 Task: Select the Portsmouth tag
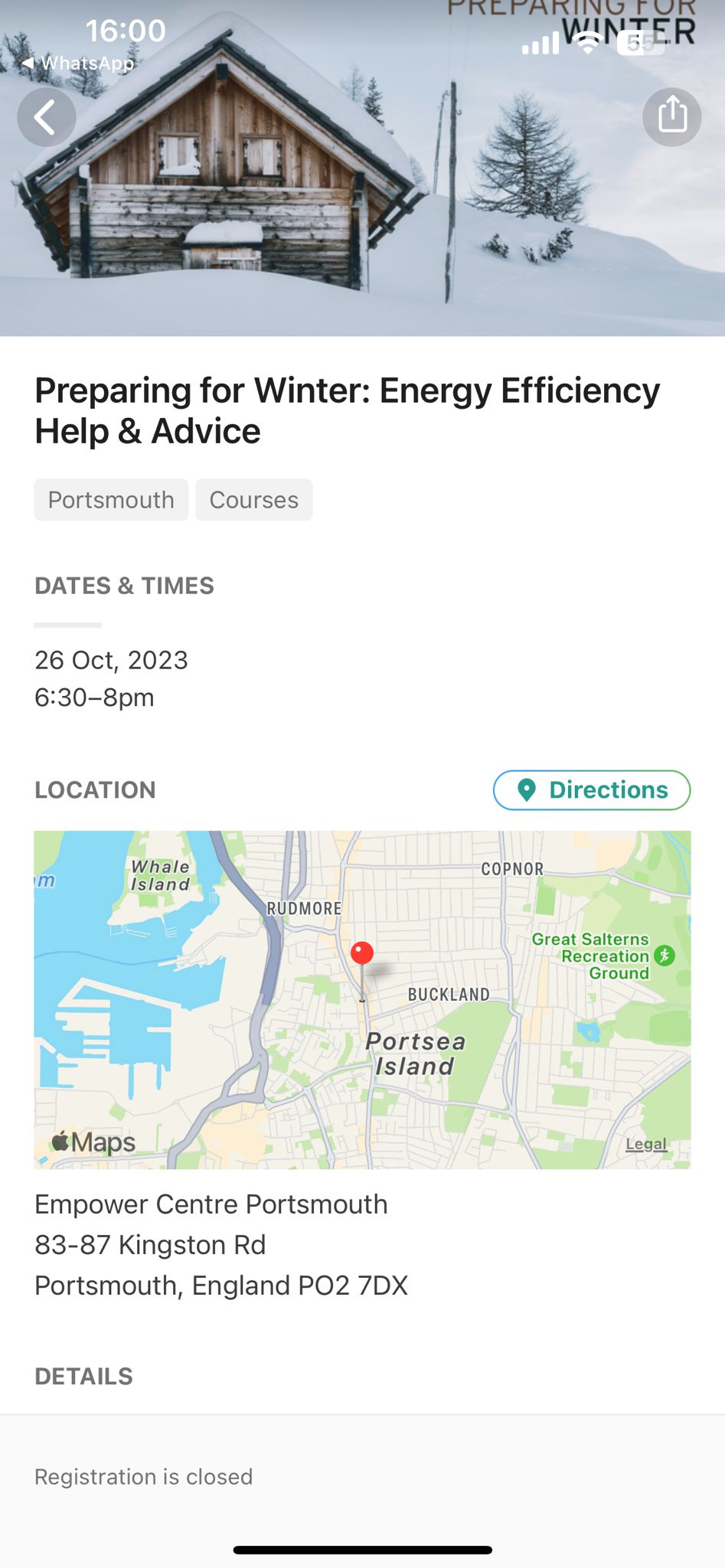(x=111, y=500)
